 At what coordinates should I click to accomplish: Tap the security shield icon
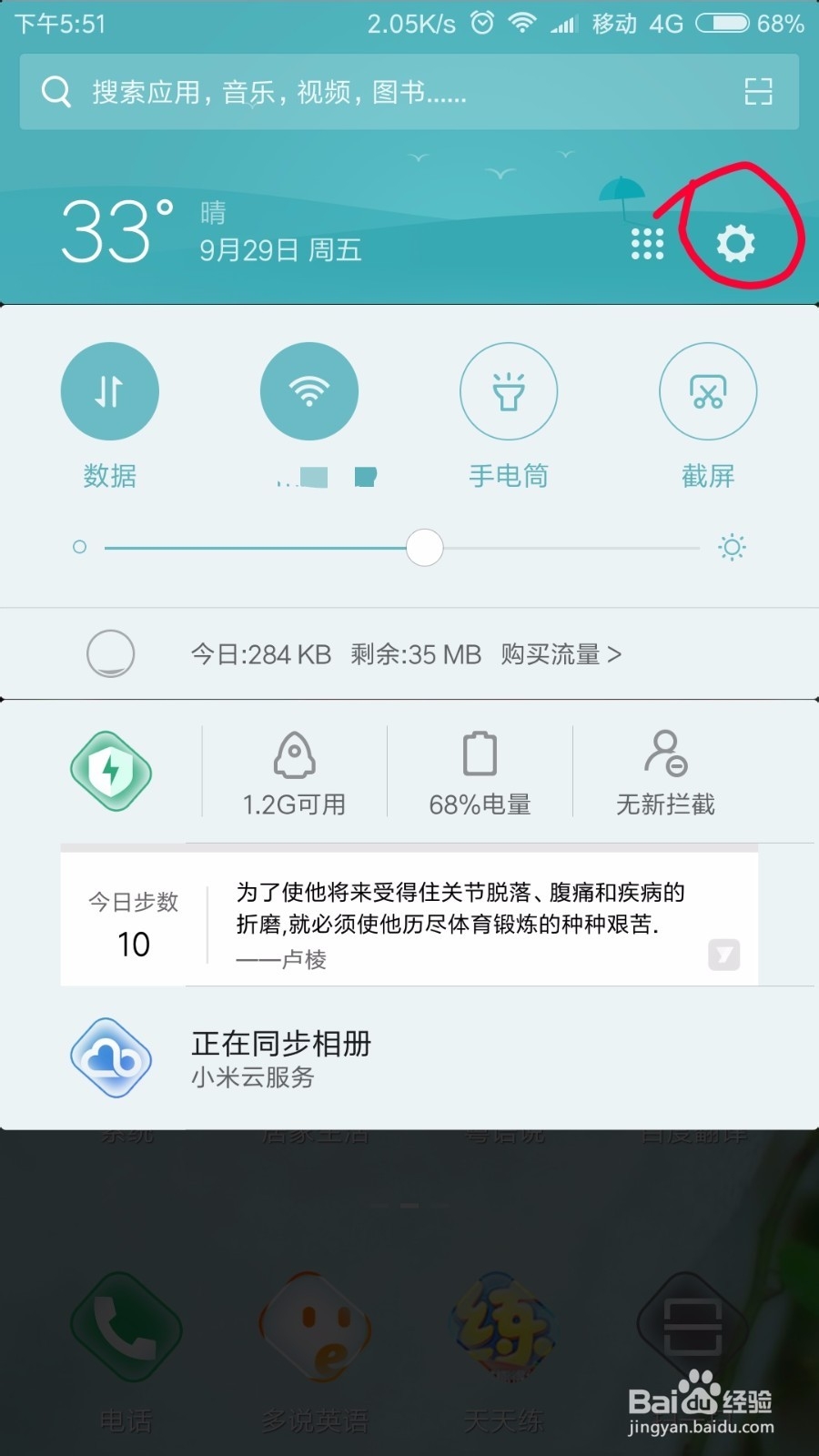pos(111,773)
